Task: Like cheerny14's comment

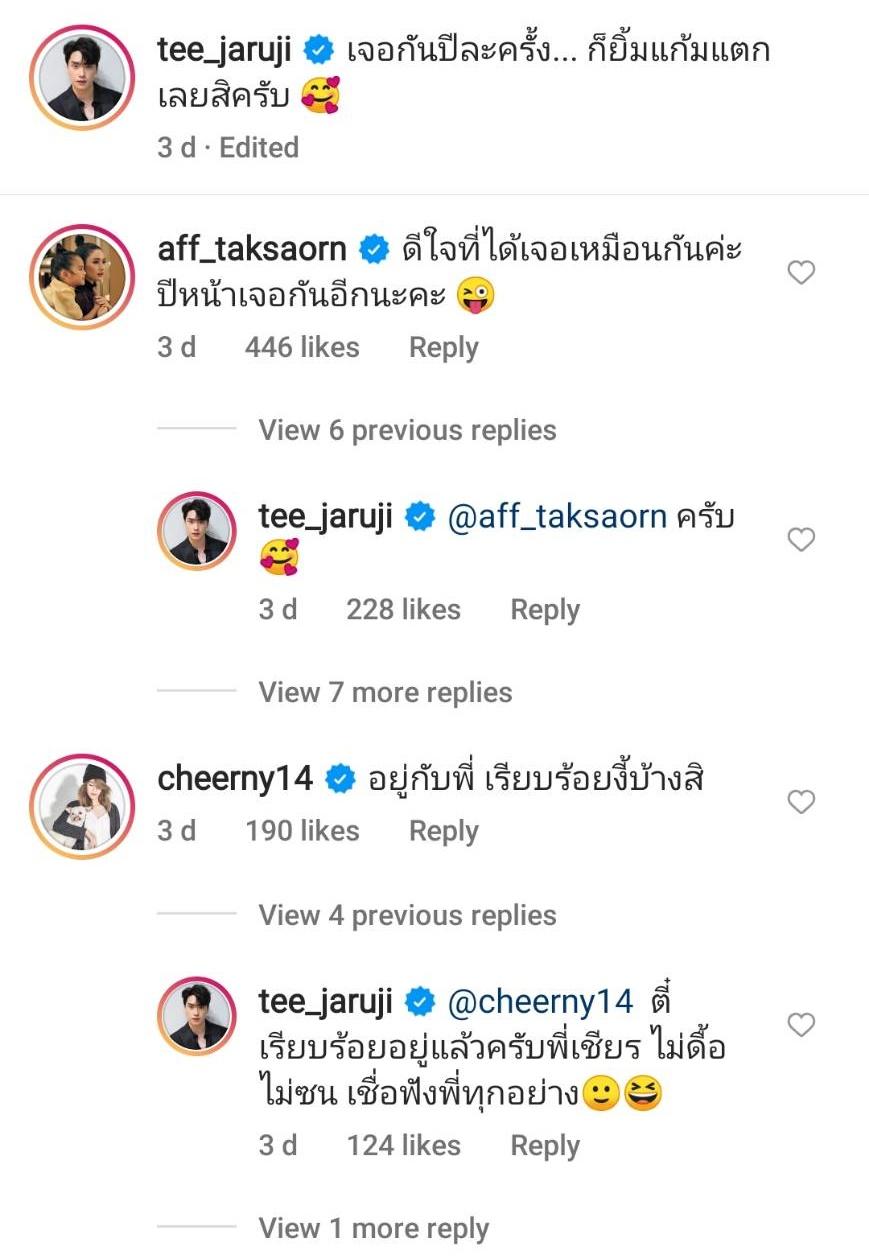Action: click(801, 802)
